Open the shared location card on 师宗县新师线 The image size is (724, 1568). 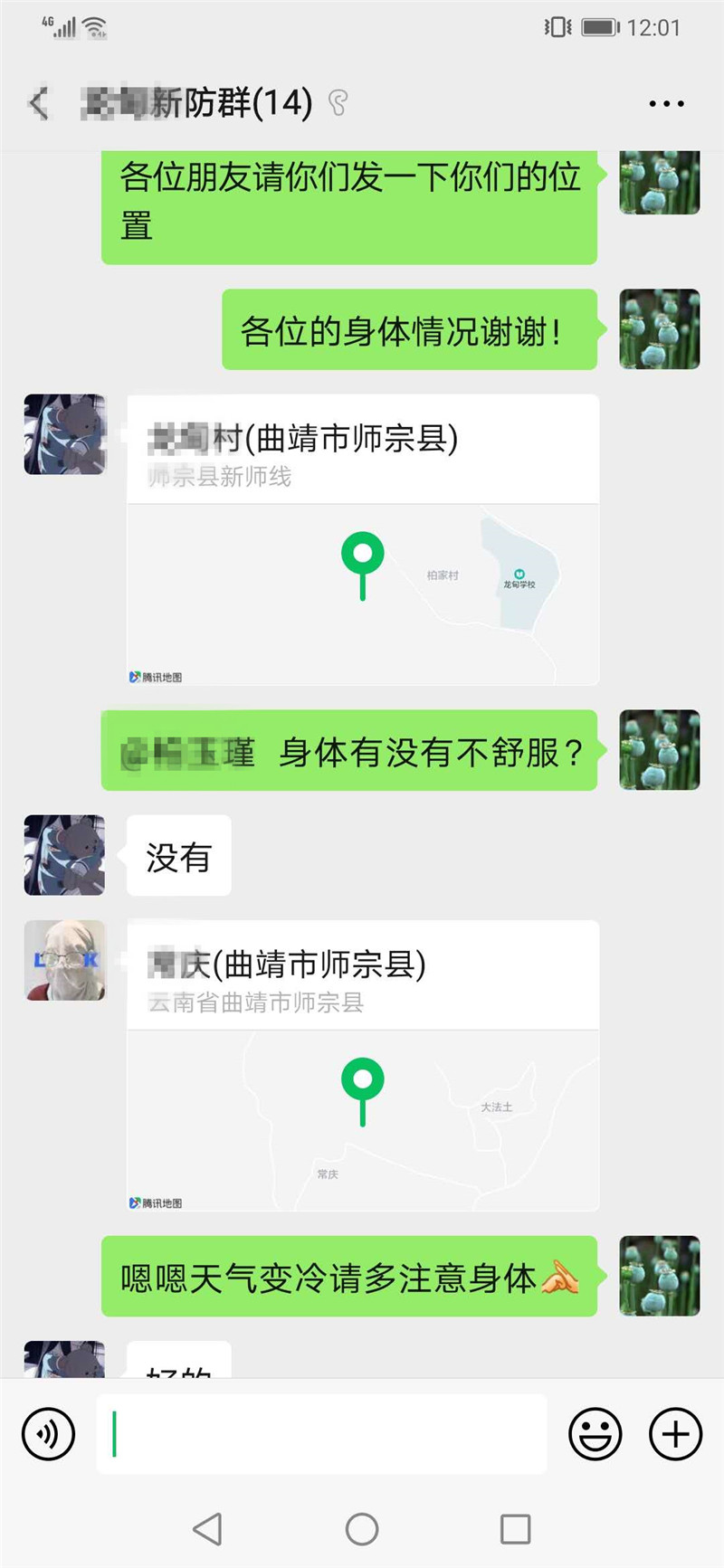pos(362,540)
